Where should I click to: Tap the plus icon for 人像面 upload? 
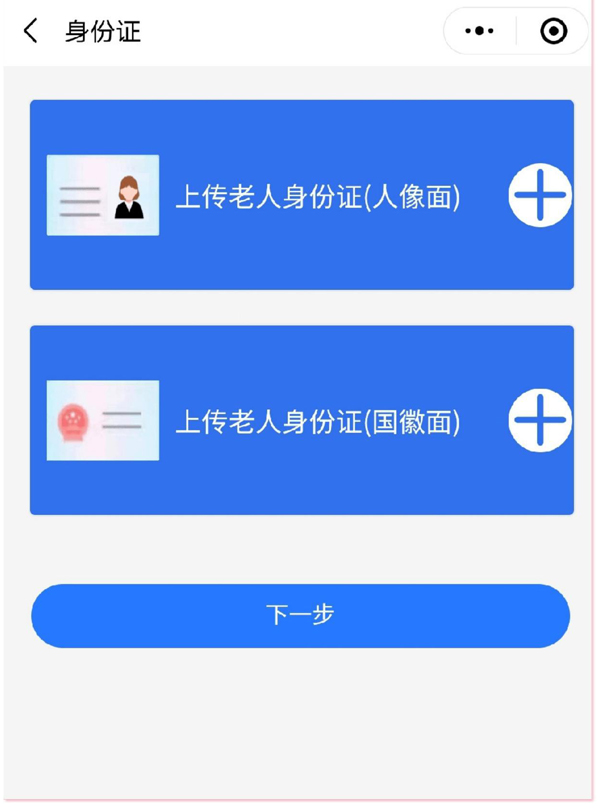pos(540,194)
